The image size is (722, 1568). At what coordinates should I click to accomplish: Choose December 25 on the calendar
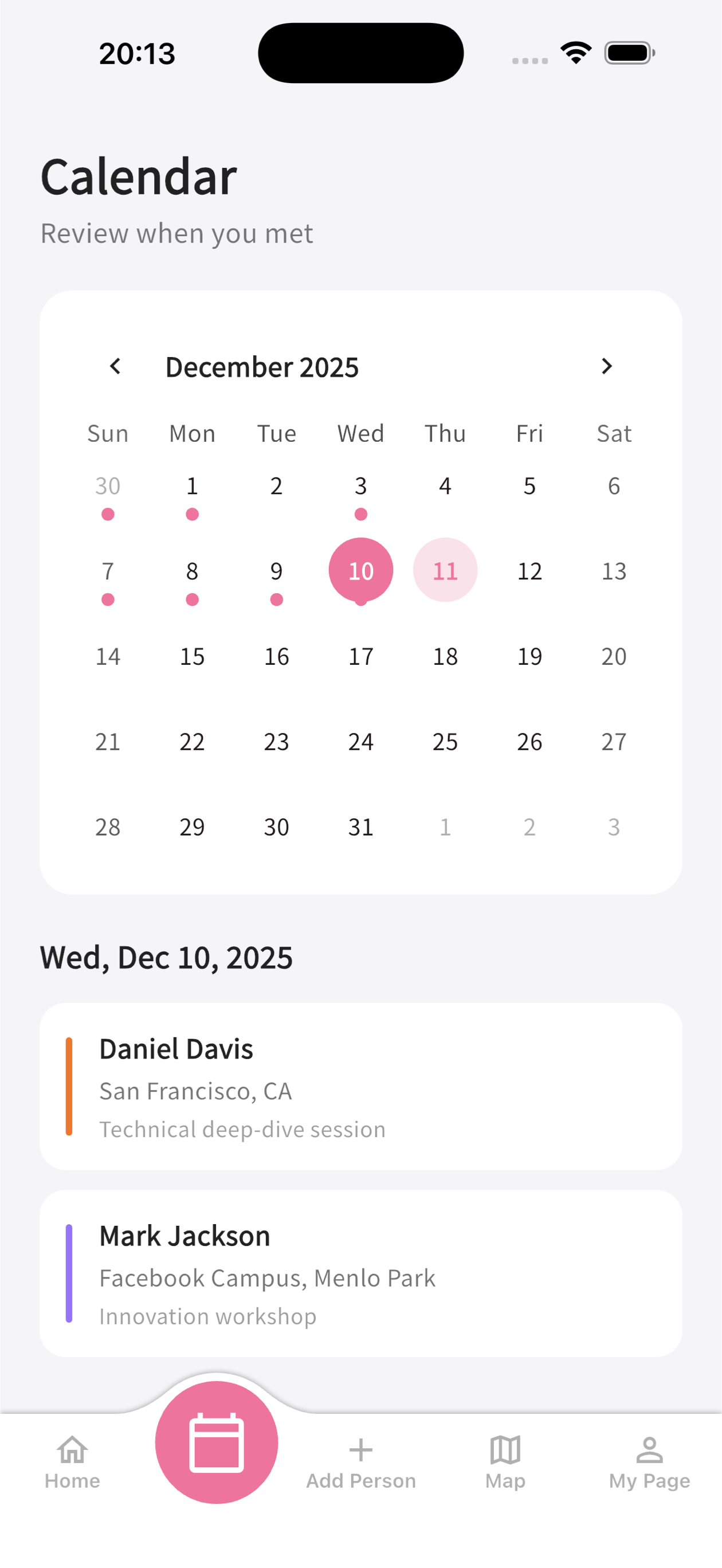tap(445, 742)
